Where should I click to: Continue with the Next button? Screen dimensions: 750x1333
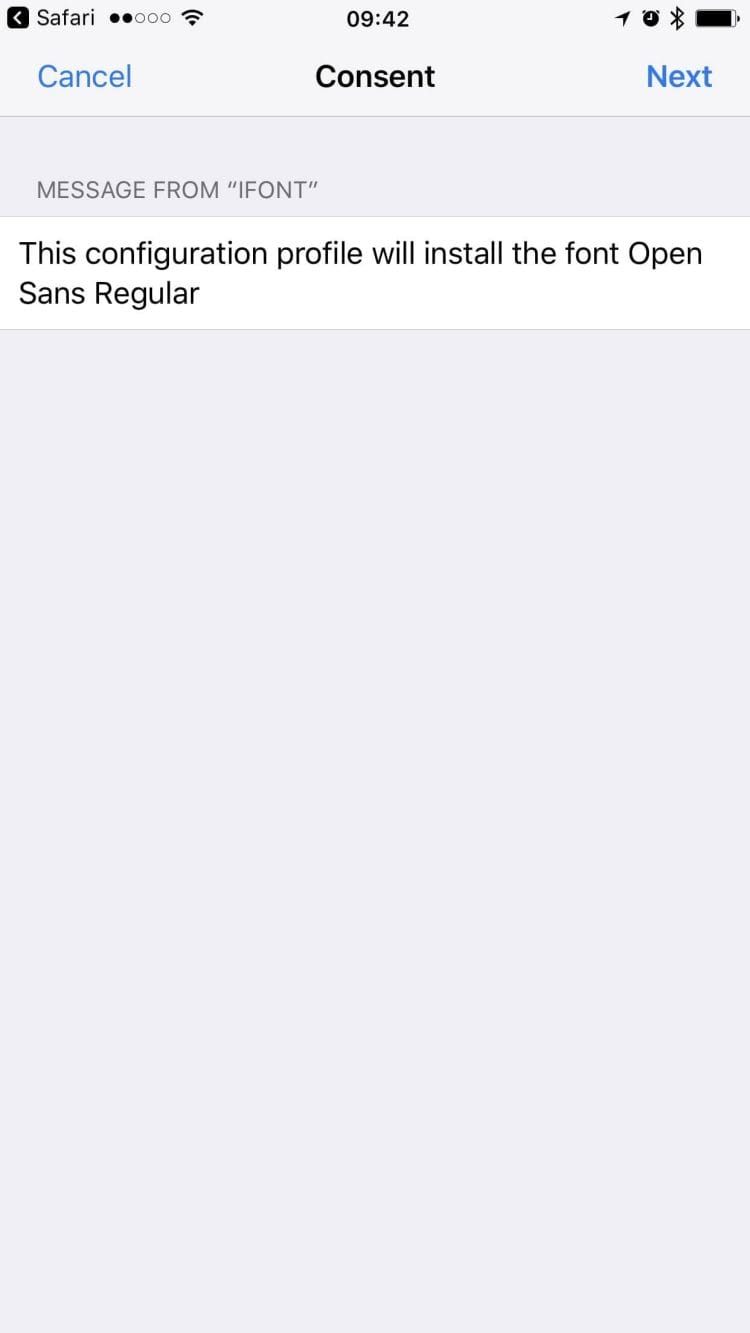click(x=679, y=77)
